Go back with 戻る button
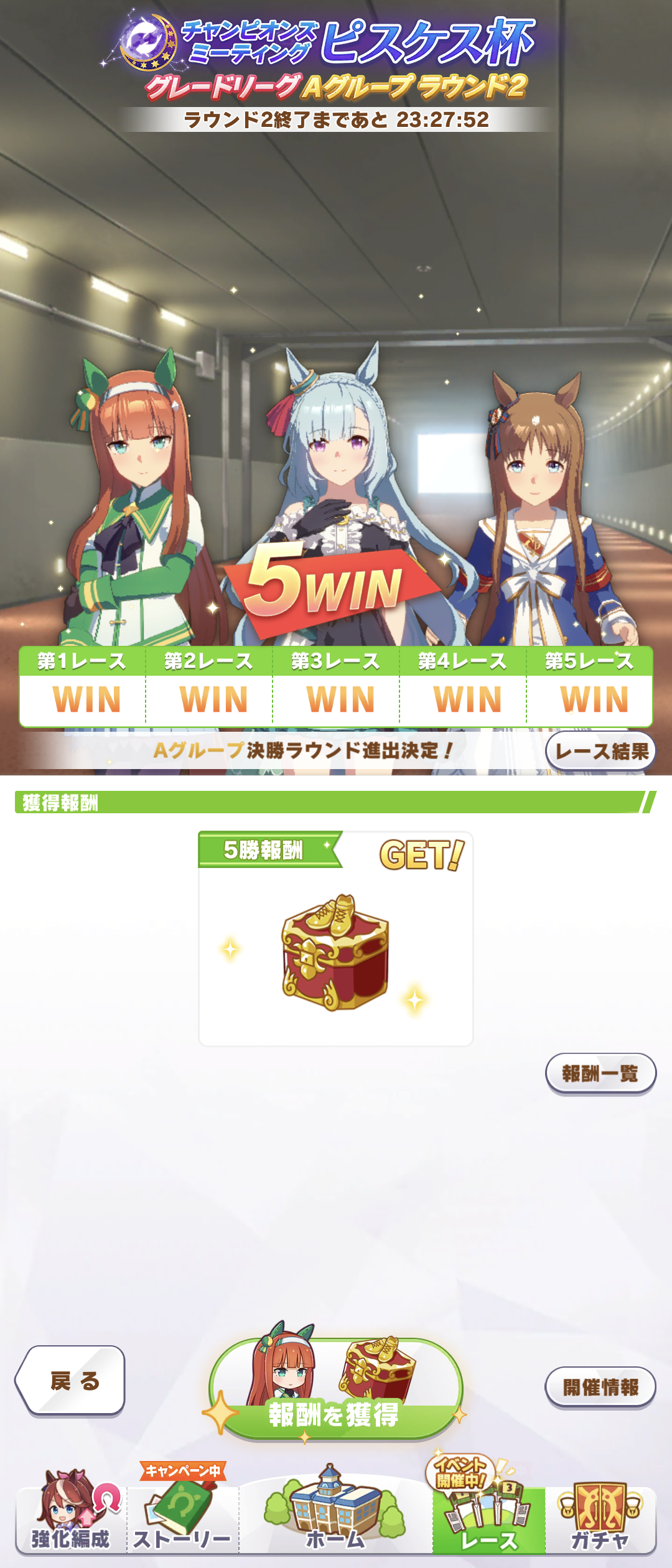Screen dimensions: 672x1568 click(x=71, y=1380)
